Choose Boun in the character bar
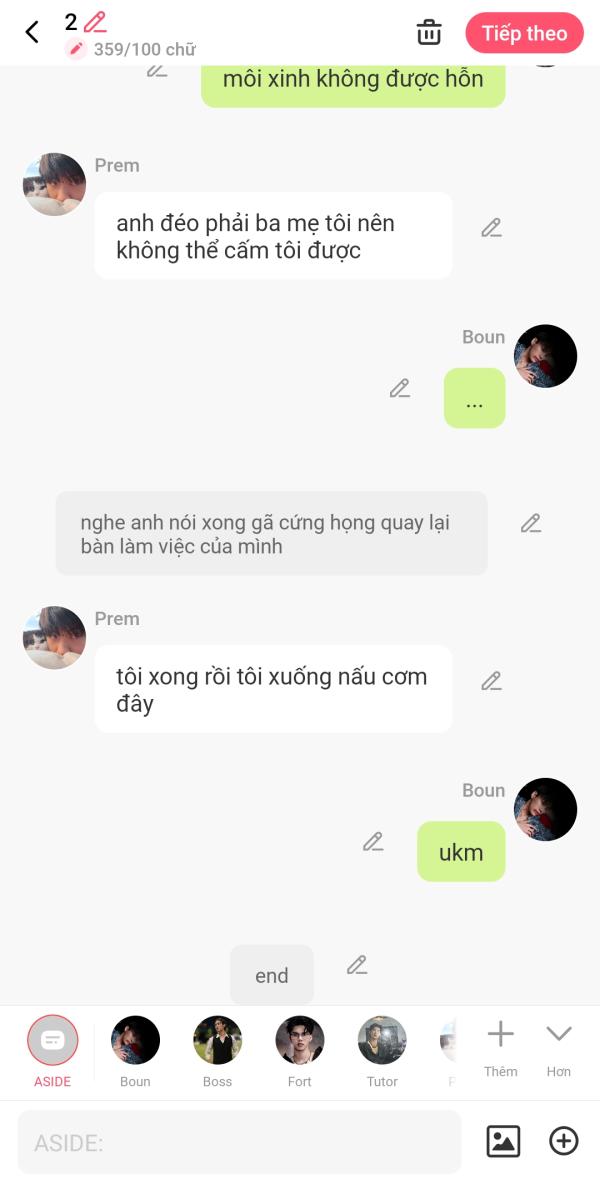600x1184 pixels. pos(136,1051)
